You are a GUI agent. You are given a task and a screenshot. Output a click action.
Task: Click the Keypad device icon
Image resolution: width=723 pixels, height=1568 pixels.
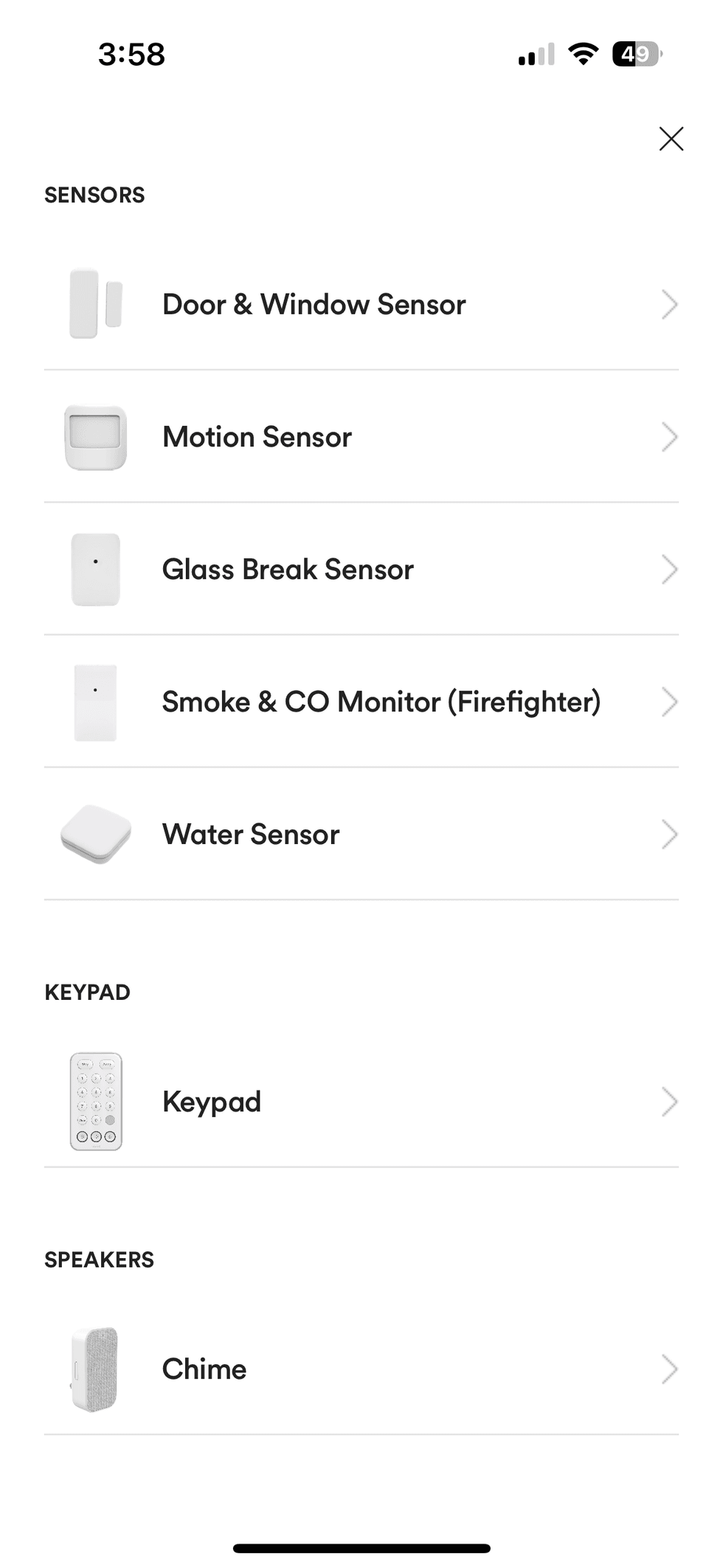(x=96, y=1101)
